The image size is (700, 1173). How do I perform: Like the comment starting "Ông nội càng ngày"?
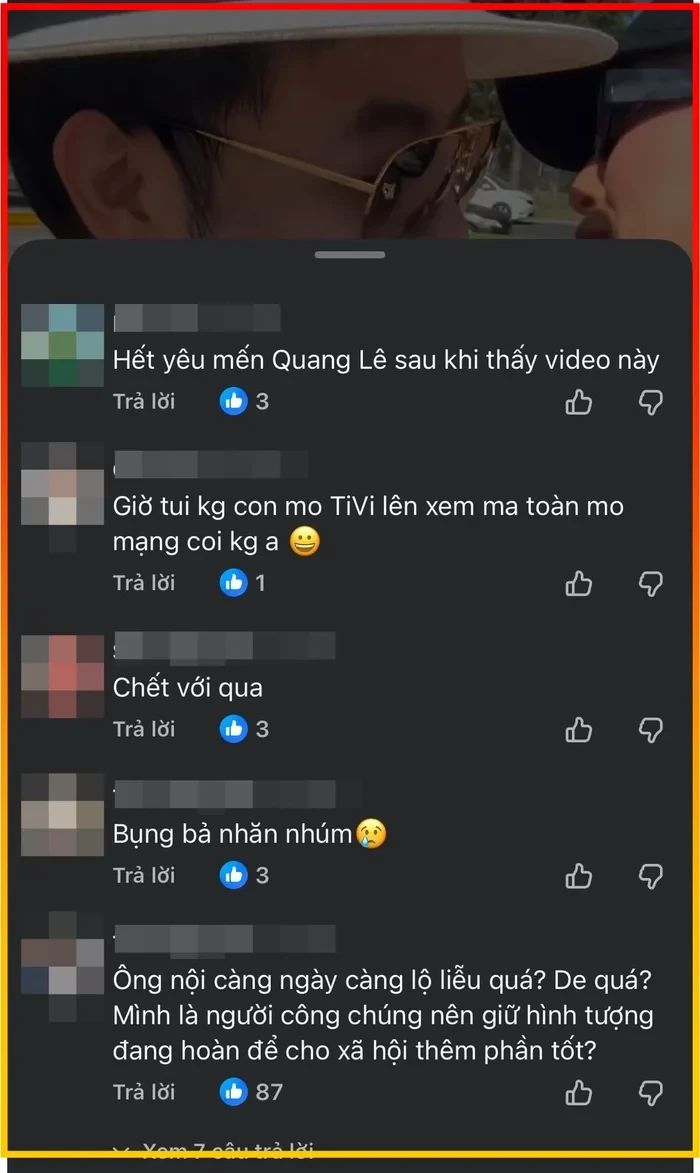tap(579, 1092)
